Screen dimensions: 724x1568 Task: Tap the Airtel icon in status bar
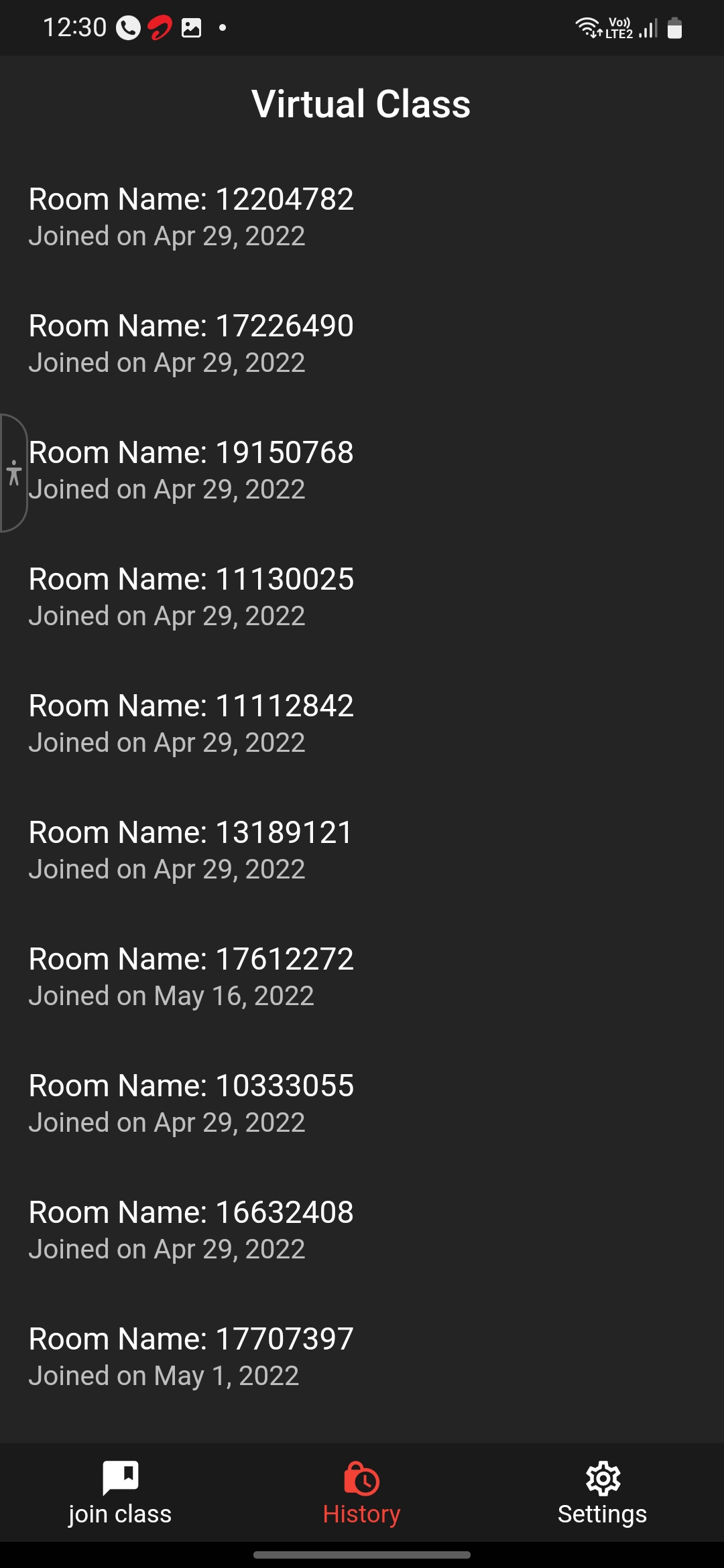point(159,27)
